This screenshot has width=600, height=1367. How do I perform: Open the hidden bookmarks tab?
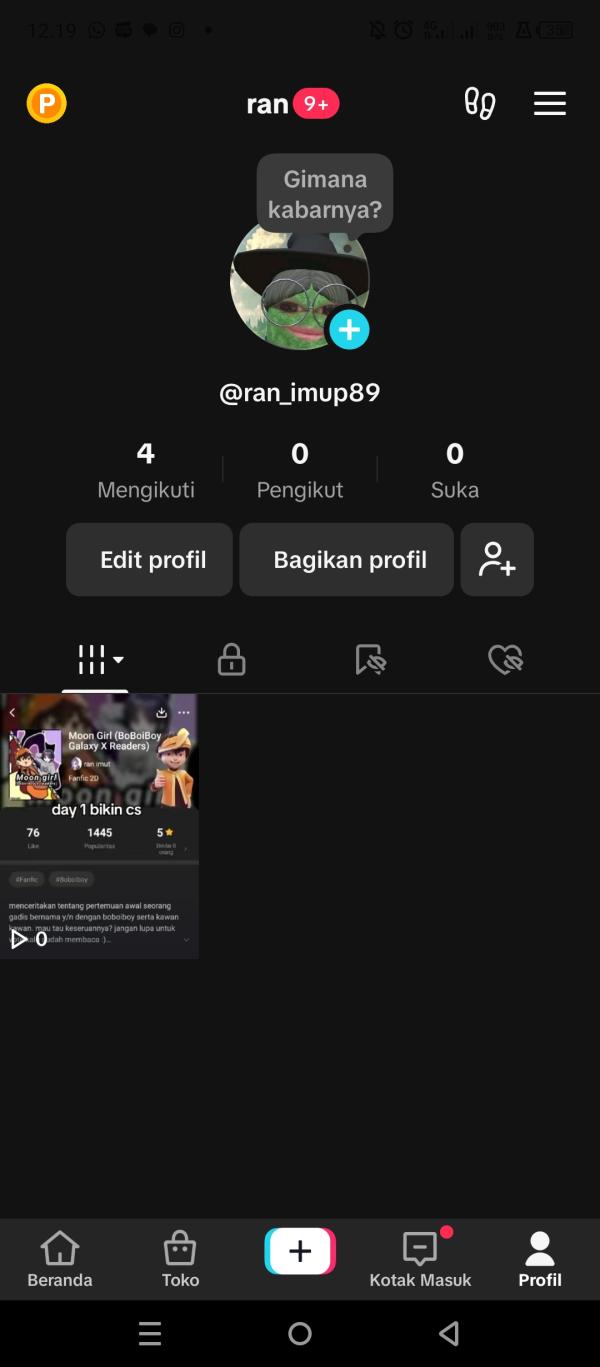click(370, 660)
